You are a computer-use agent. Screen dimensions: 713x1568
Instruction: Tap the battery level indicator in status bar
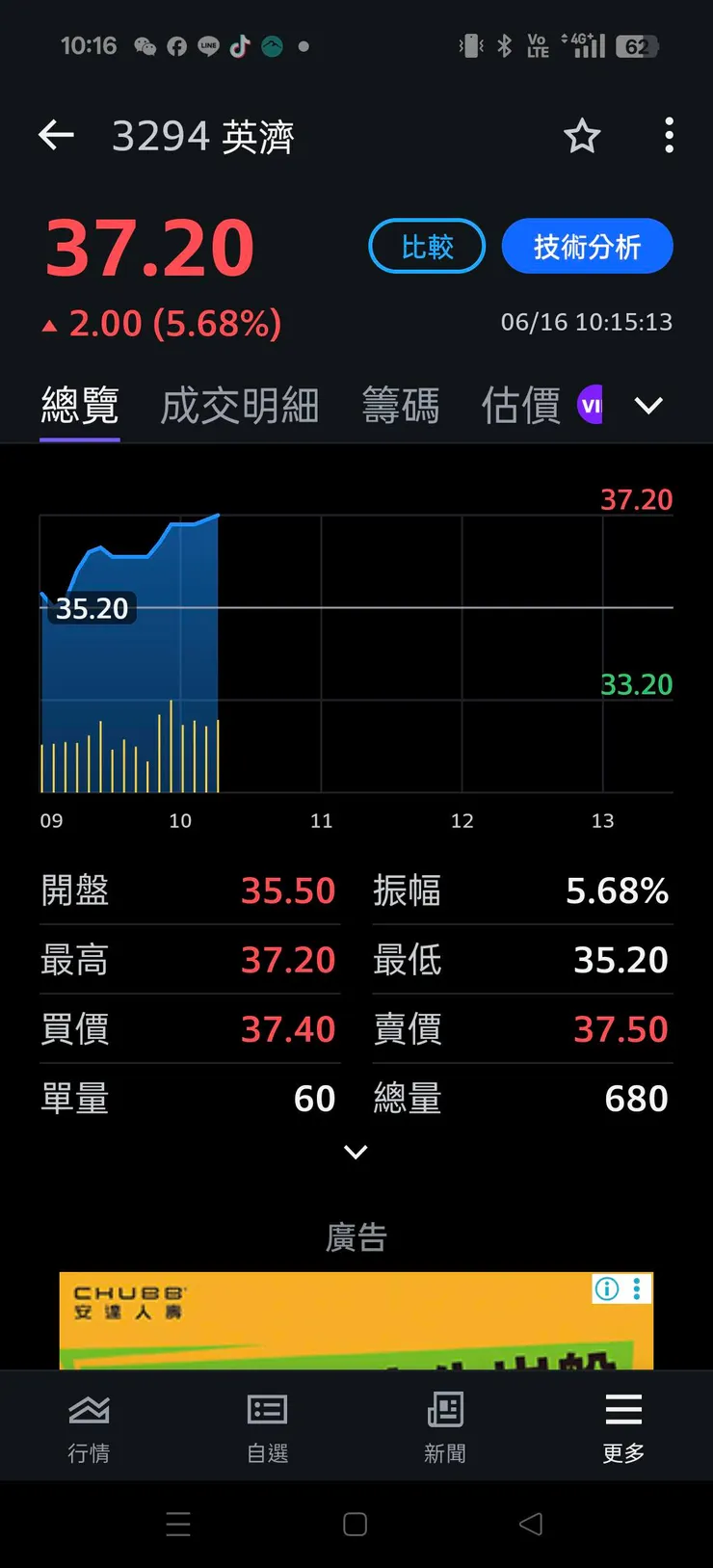[637, 45]
